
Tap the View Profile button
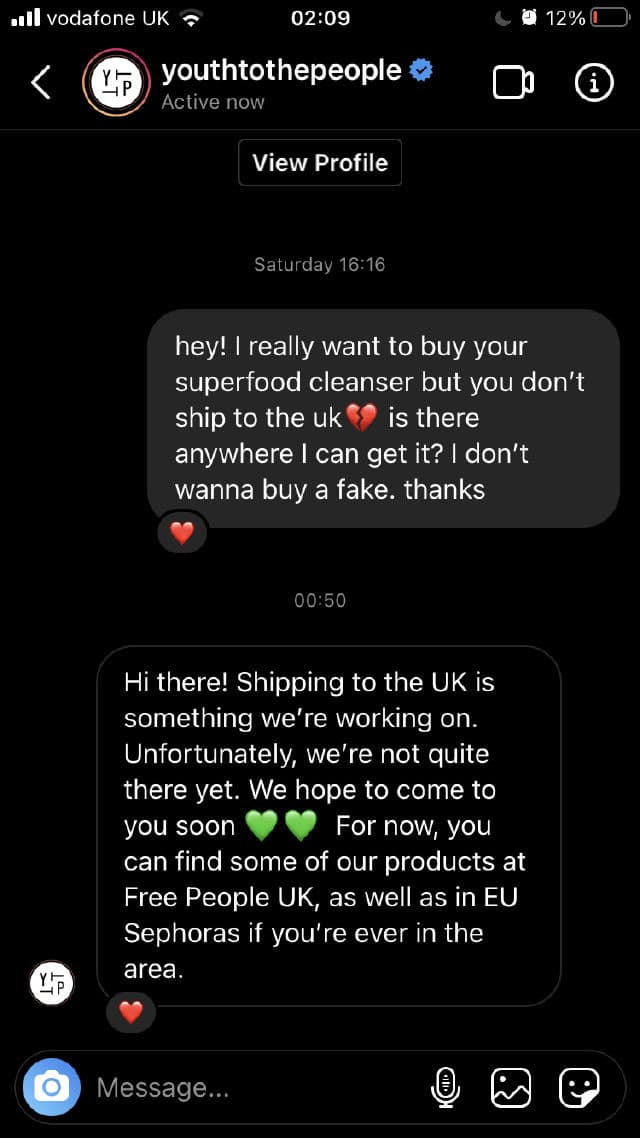320,163
